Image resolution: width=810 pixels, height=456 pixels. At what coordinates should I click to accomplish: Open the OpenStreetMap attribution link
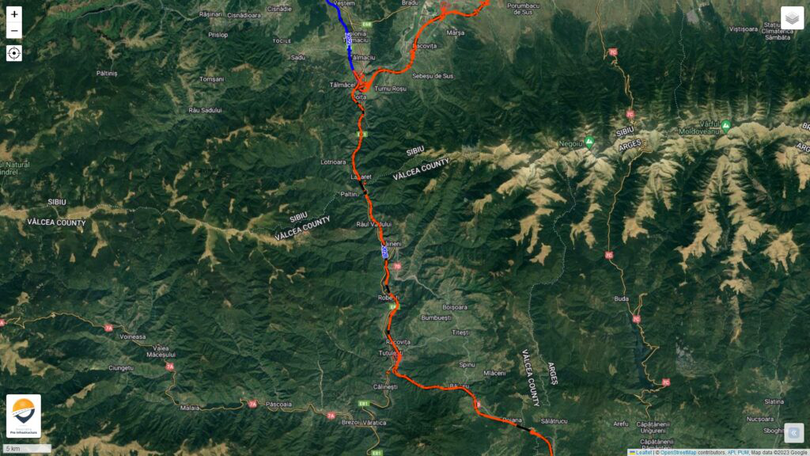point(678,452)
